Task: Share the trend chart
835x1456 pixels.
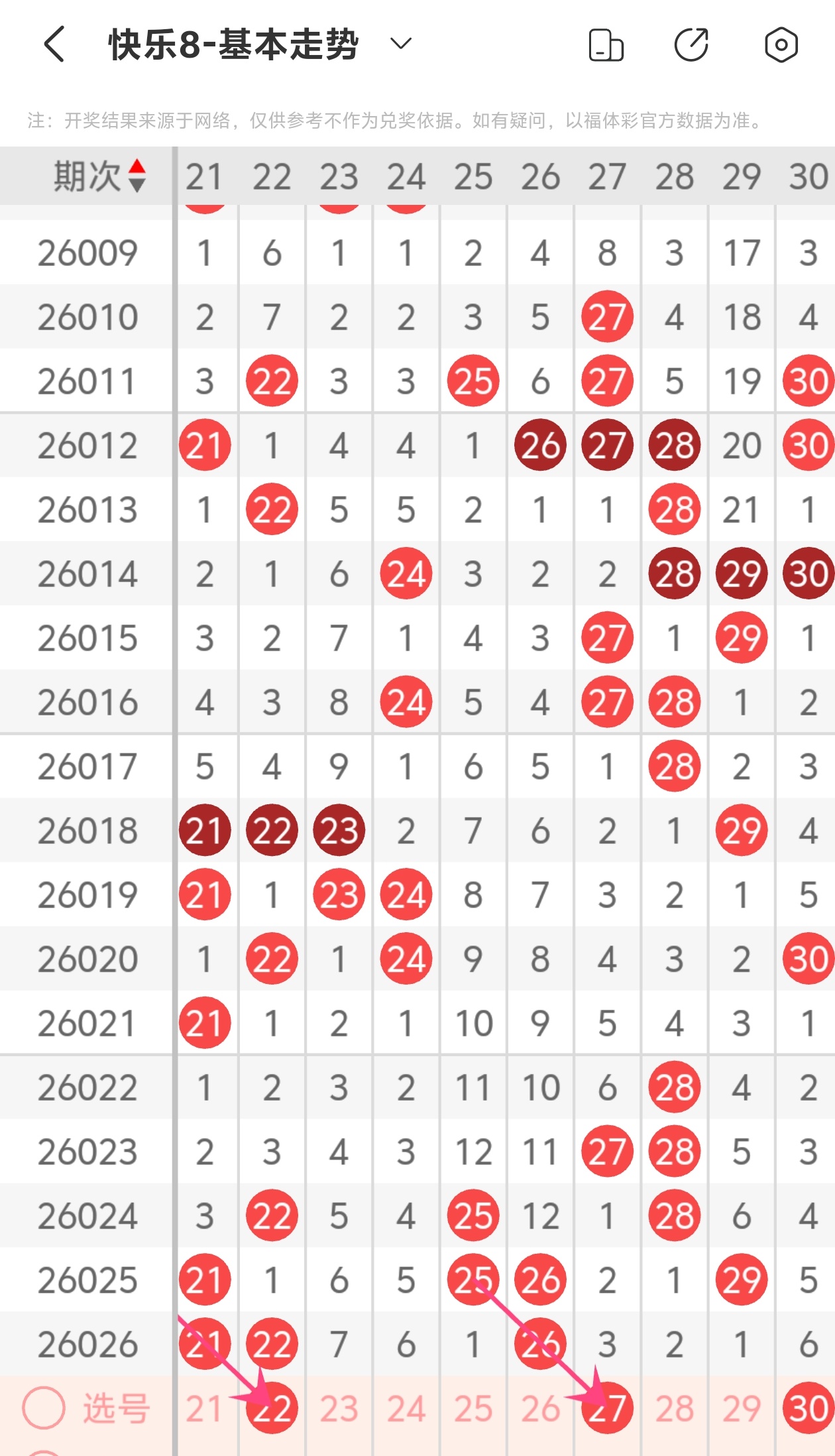Action: 692,45
